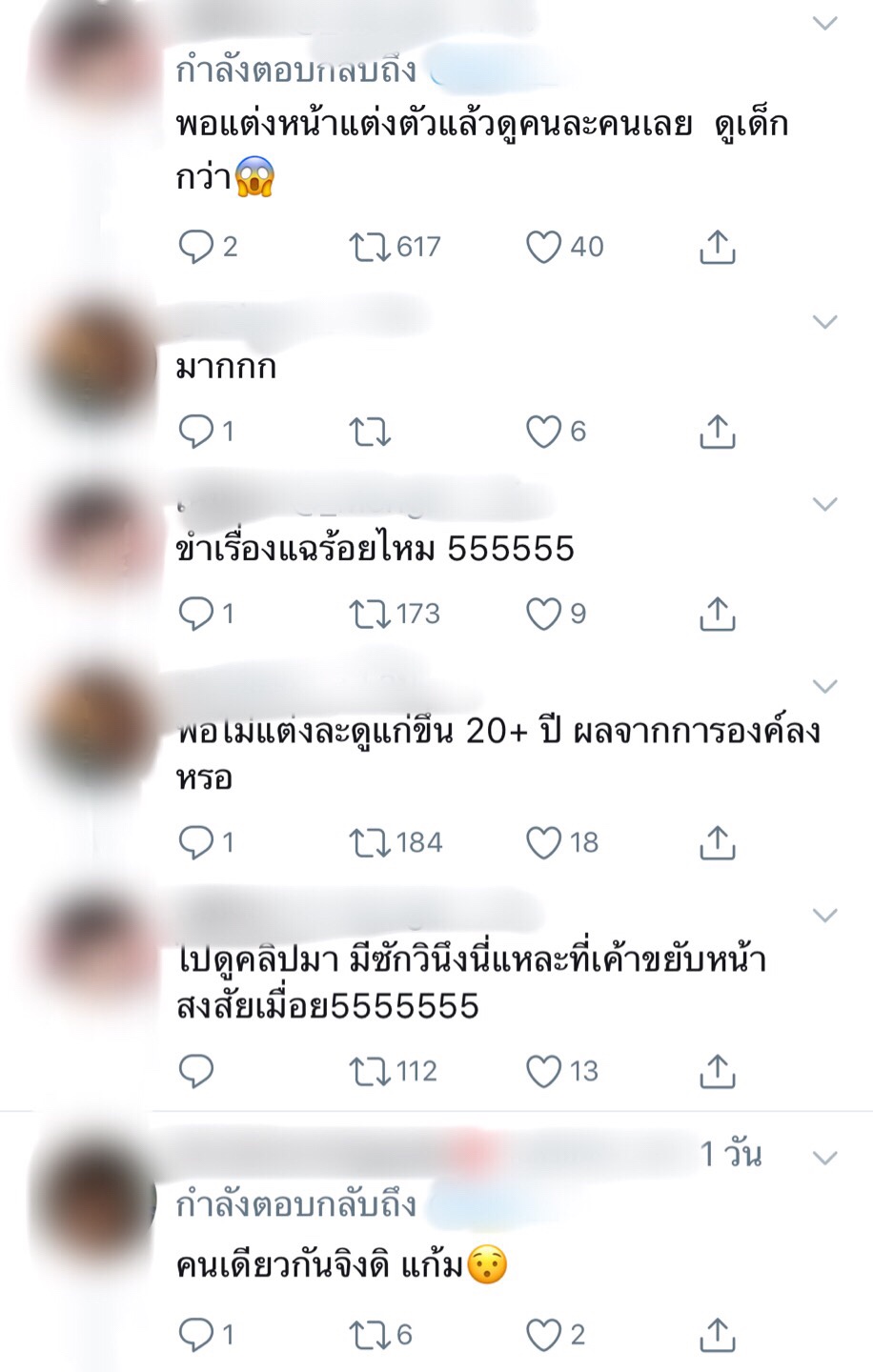
Task: Share the มากกก tweet
Action: (717, 432)
